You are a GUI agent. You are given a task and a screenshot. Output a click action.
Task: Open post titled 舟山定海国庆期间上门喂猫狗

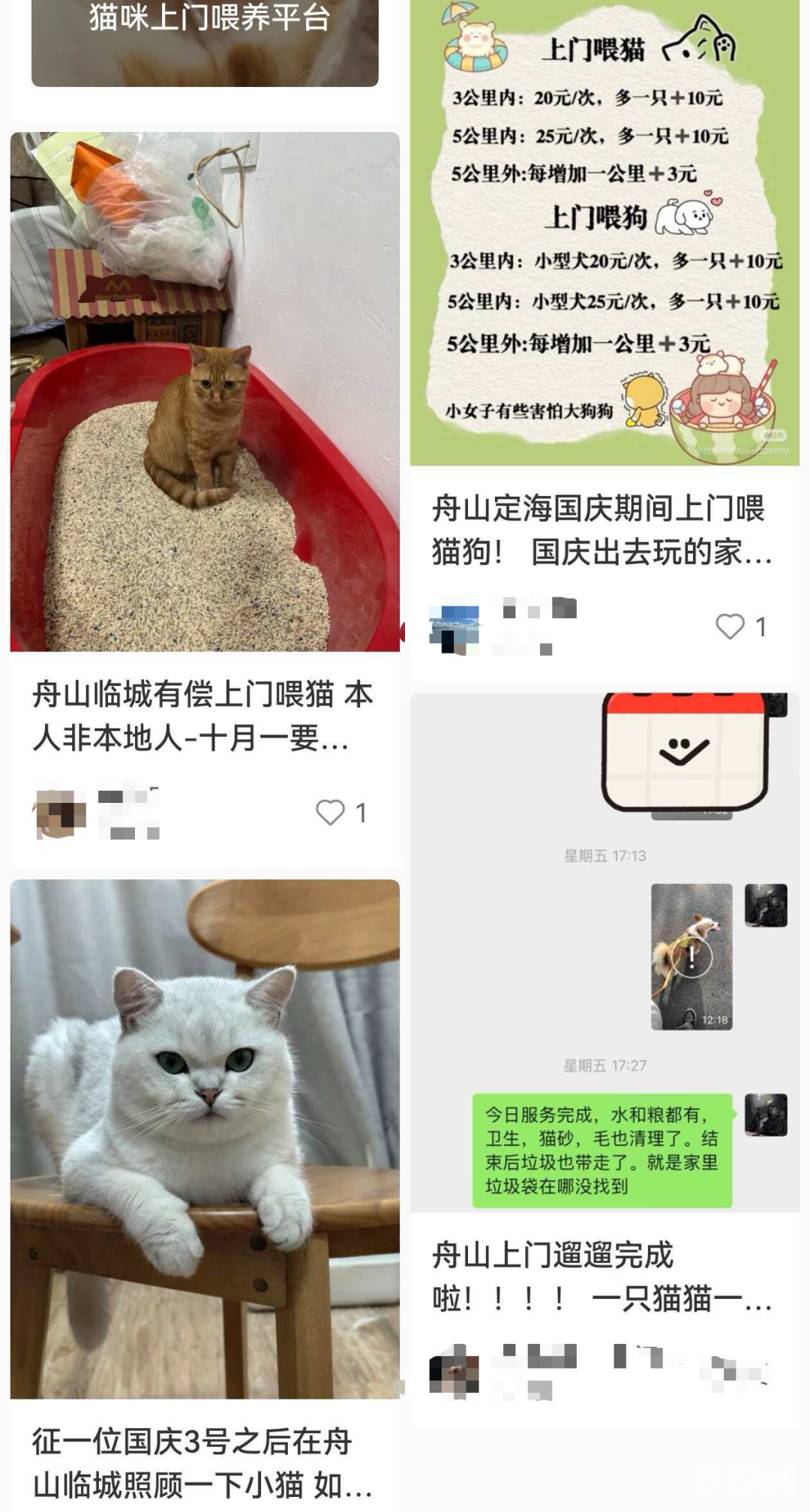[x=600, y=530]
